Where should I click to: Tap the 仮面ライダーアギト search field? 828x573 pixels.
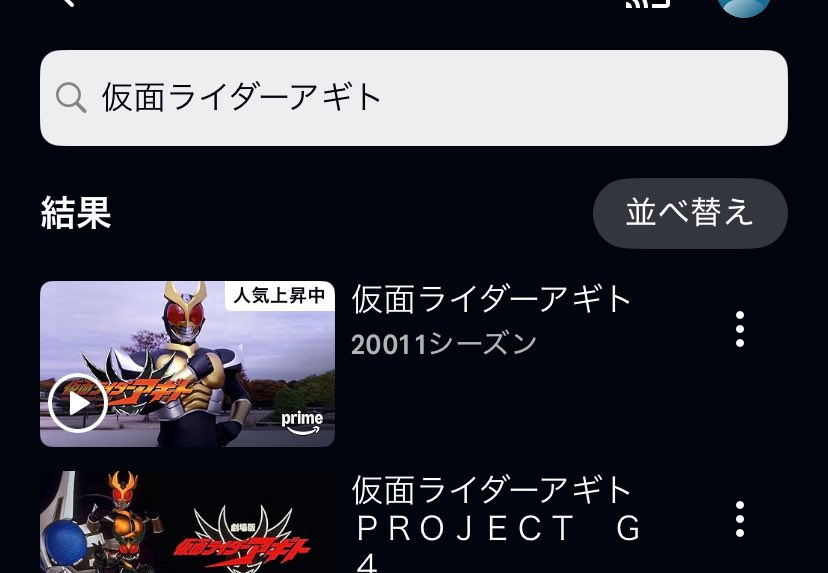413,98
